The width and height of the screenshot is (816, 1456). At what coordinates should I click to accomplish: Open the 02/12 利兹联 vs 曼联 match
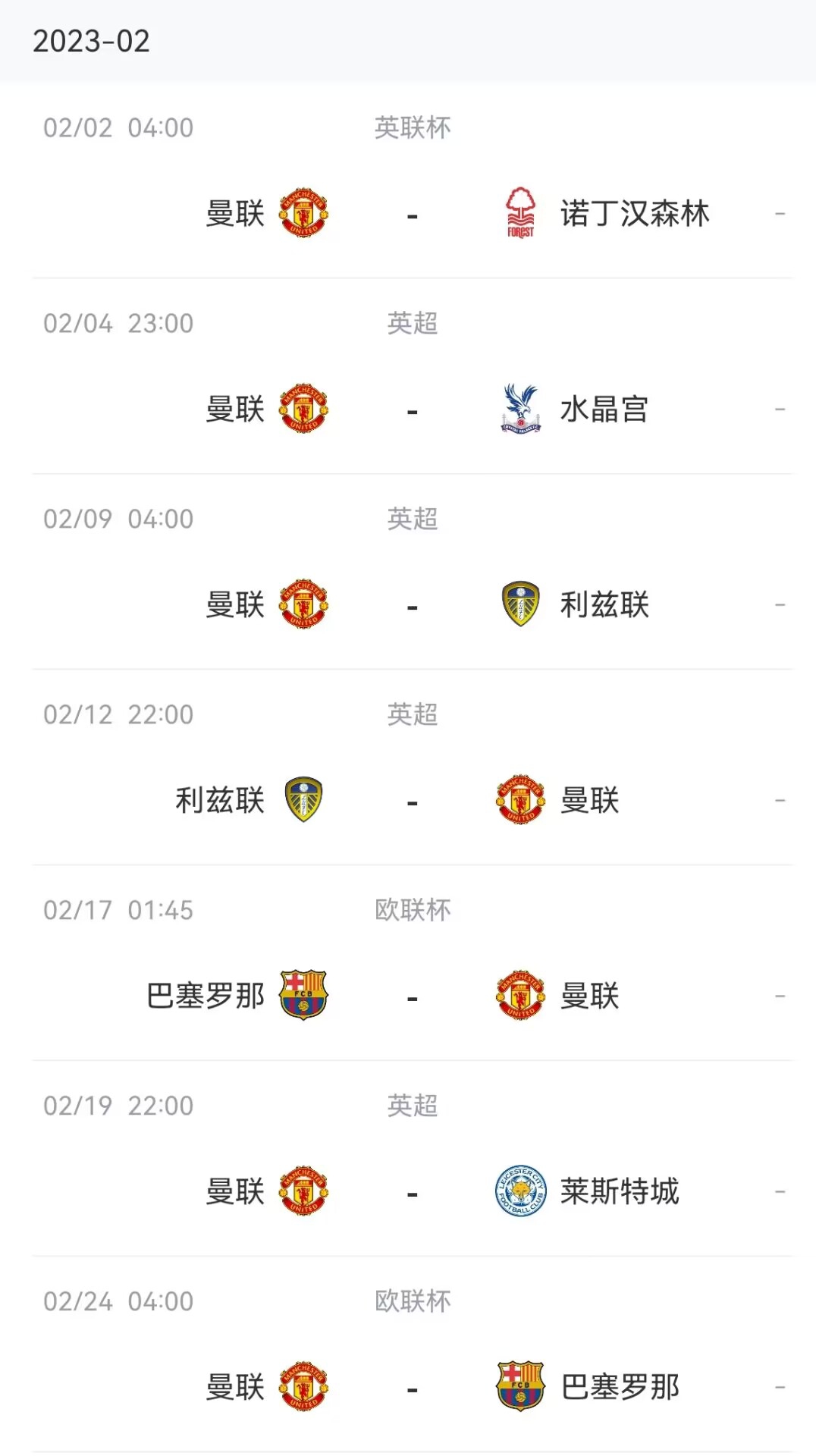tap(413, 767)
